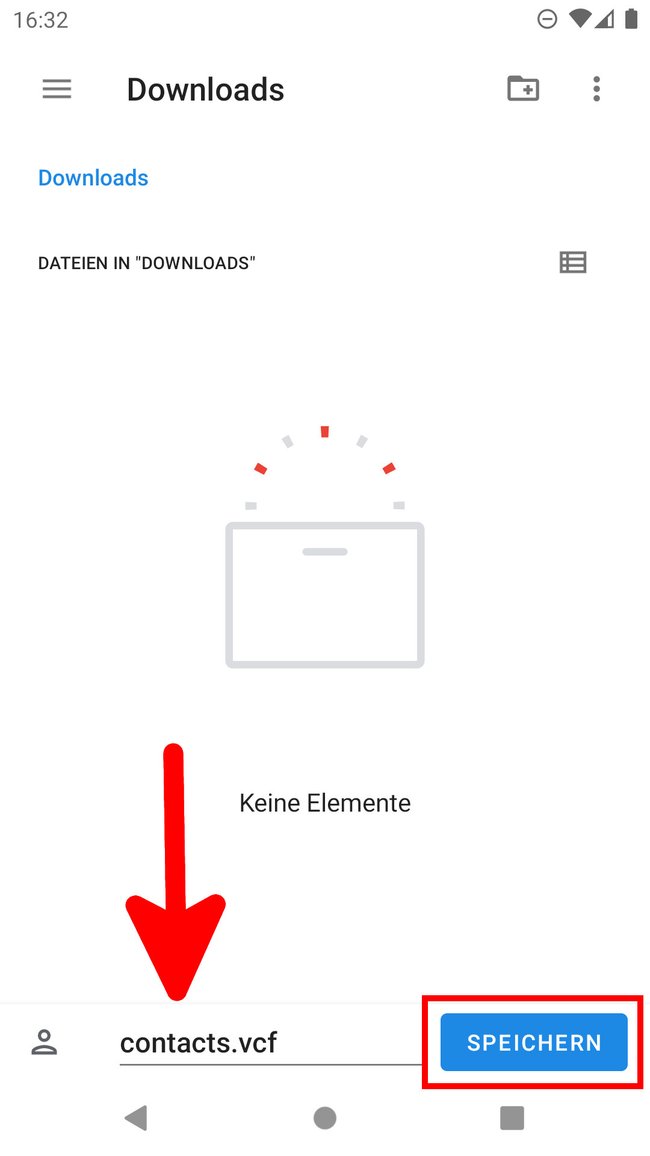Go to the home screen
The height and width of the screenshot is (1156, 650).
point(325,1118)
